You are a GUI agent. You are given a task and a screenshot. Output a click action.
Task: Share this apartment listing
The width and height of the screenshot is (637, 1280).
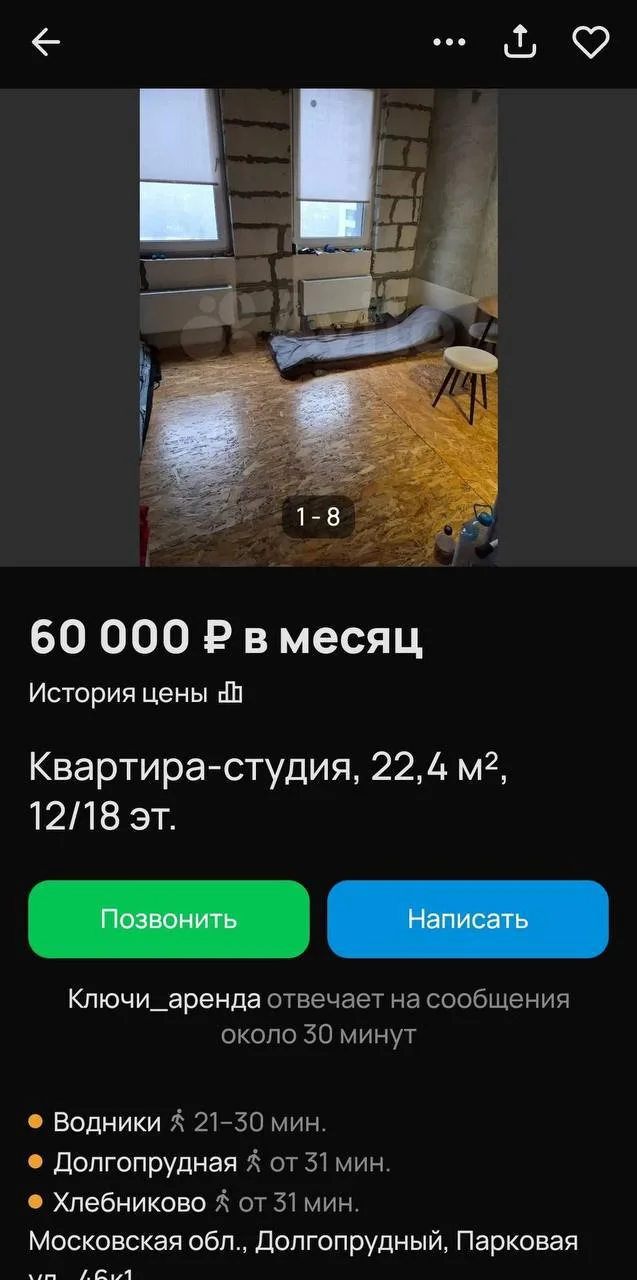point(520,42)
